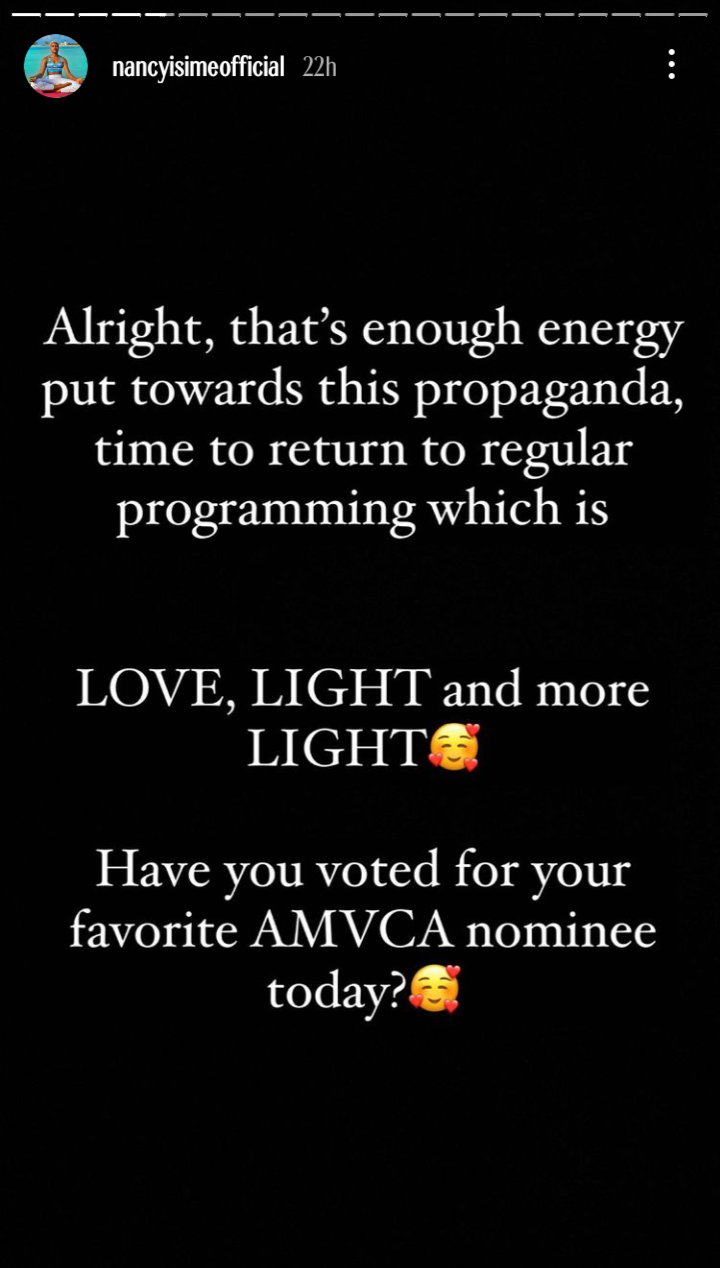Tap the nancyisimeofficial username

[x=198, y=67]
